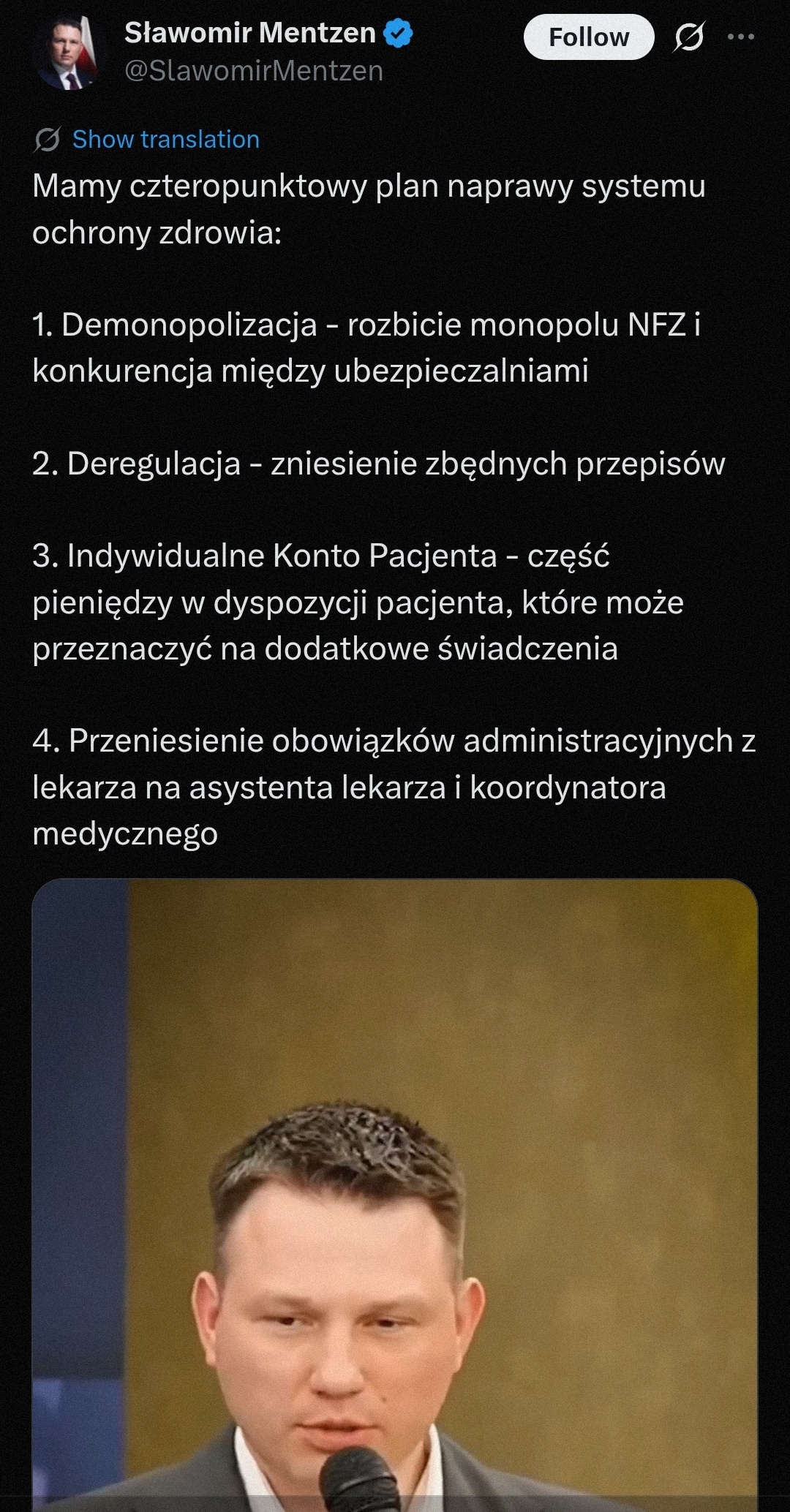The image size is (790, 1512).
Task: Tap Show translation link
Action: 165,139
